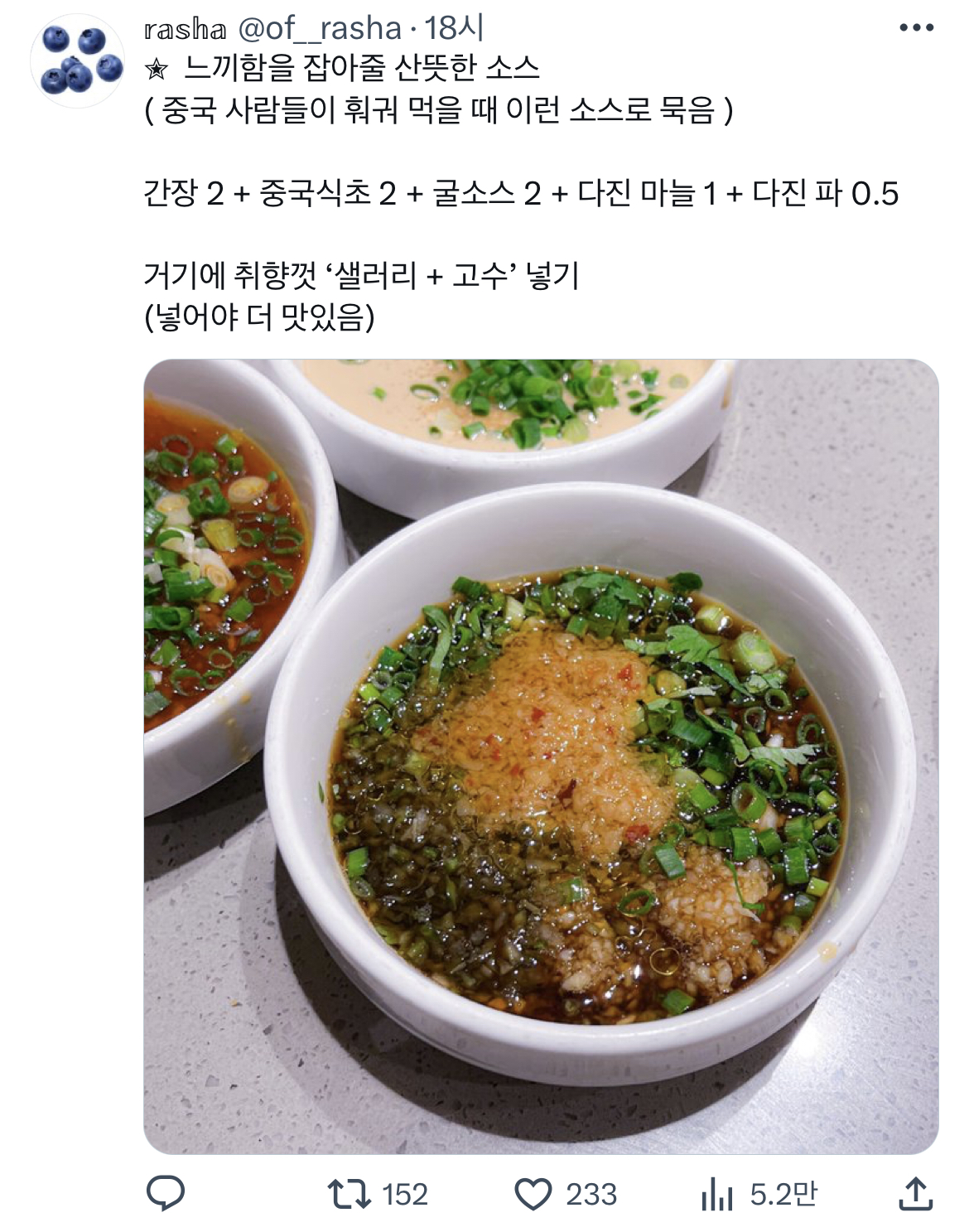969x1232 pixels.
Task: Open the @of__rasha profile handle
Action: pos(319,29)
